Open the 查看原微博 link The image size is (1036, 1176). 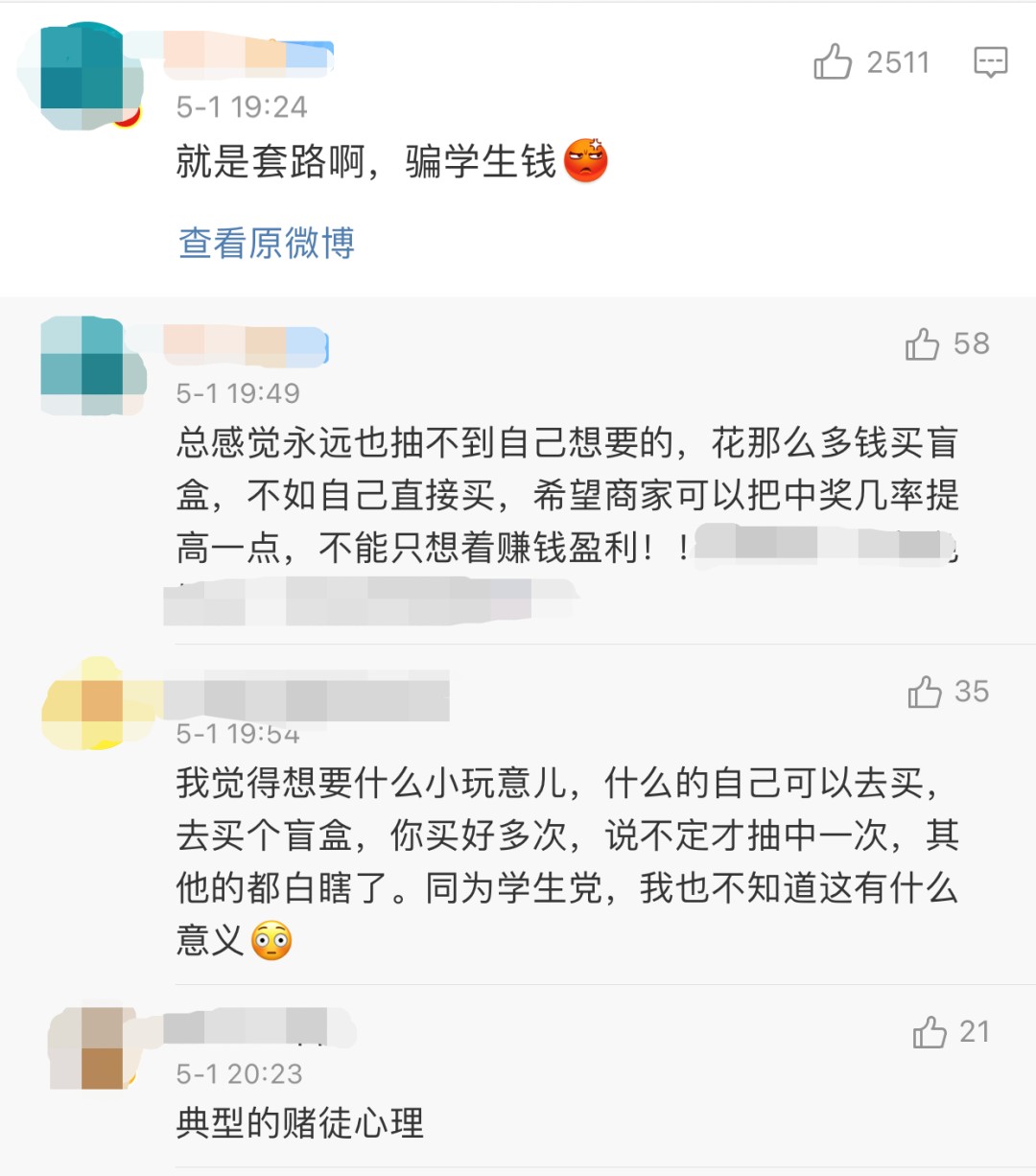click(267, 243)
